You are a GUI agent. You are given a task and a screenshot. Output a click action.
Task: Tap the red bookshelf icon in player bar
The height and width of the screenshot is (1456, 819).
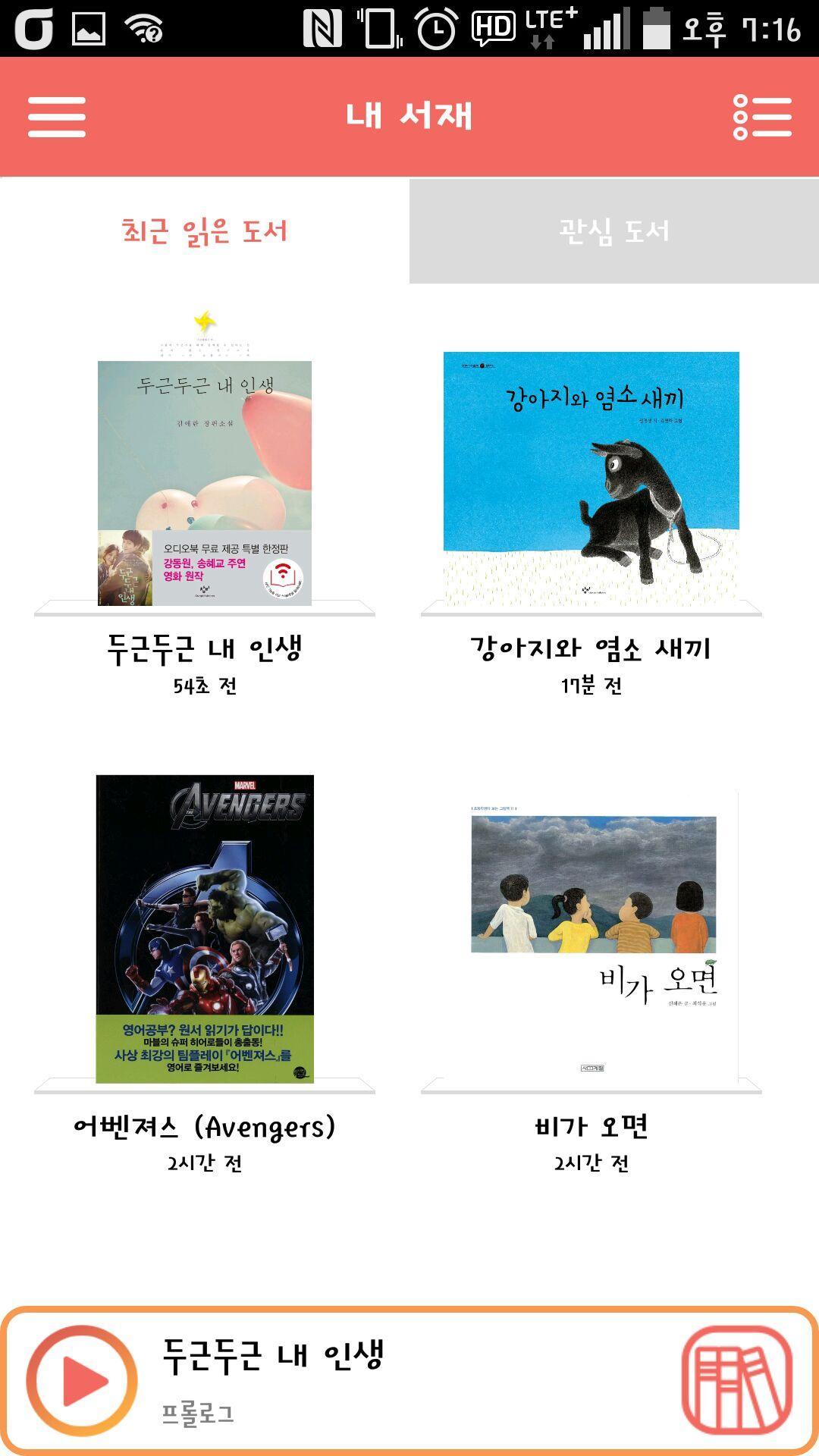pyautogui.click(x=736, y=1380)
